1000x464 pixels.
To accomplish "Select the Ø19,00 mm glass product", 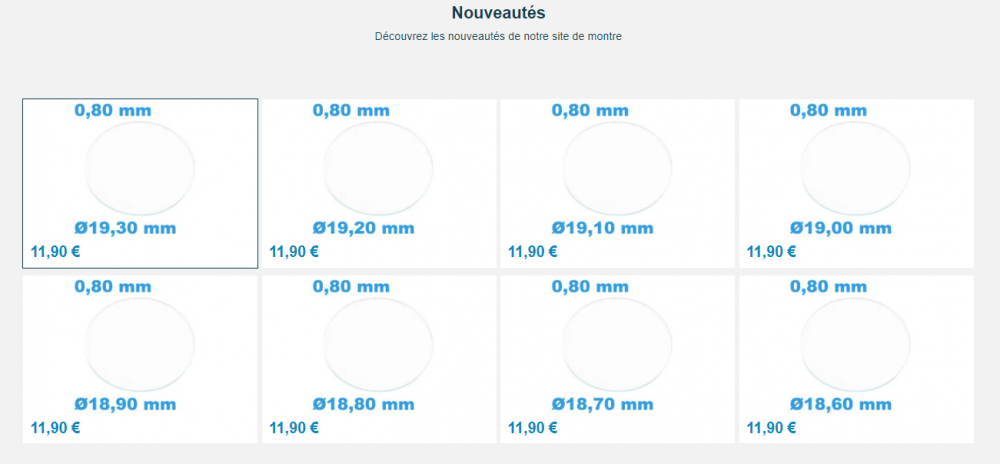I will [855, 169].
